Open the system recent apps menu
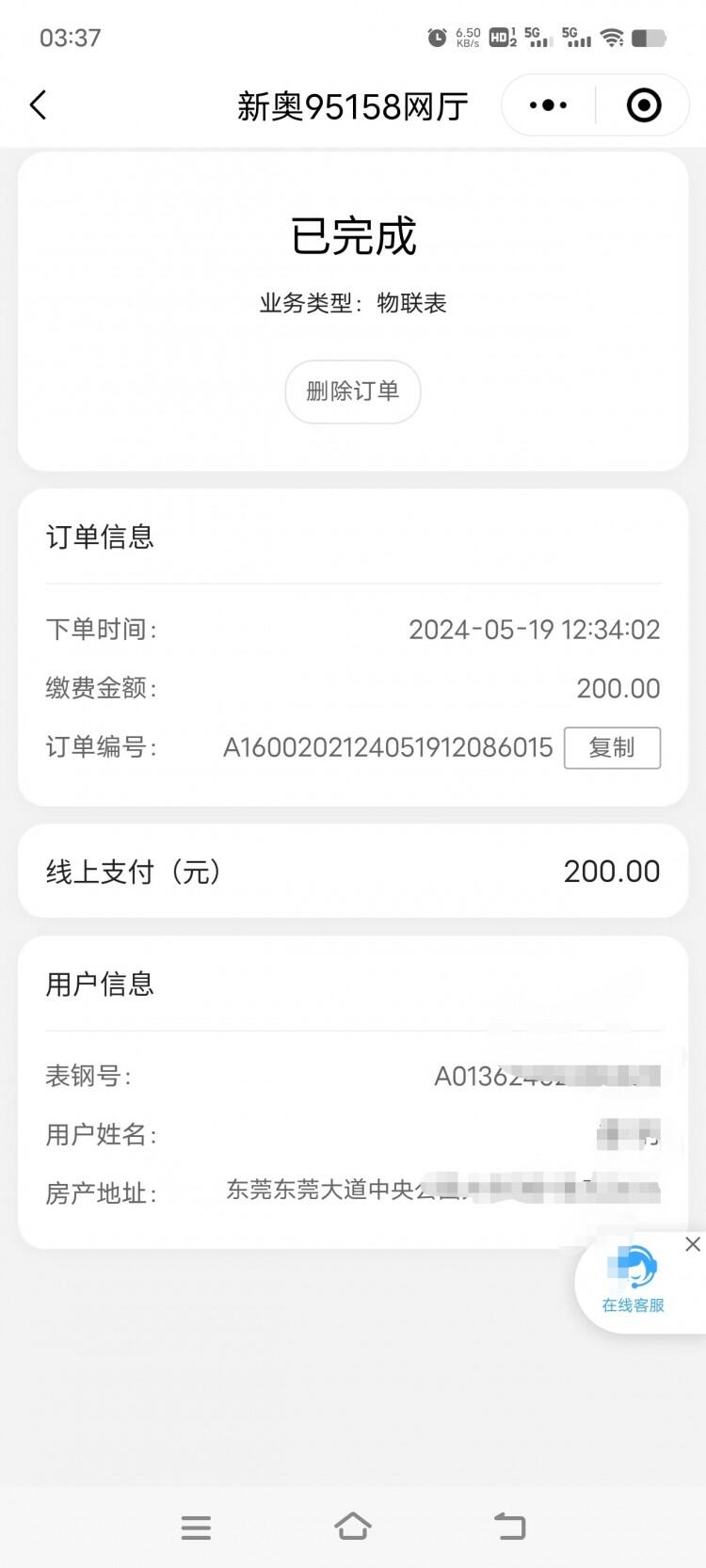Image resolution: width=706 pixels, height=1568 pixels. pyautogui.click(x=196, y=1527)
